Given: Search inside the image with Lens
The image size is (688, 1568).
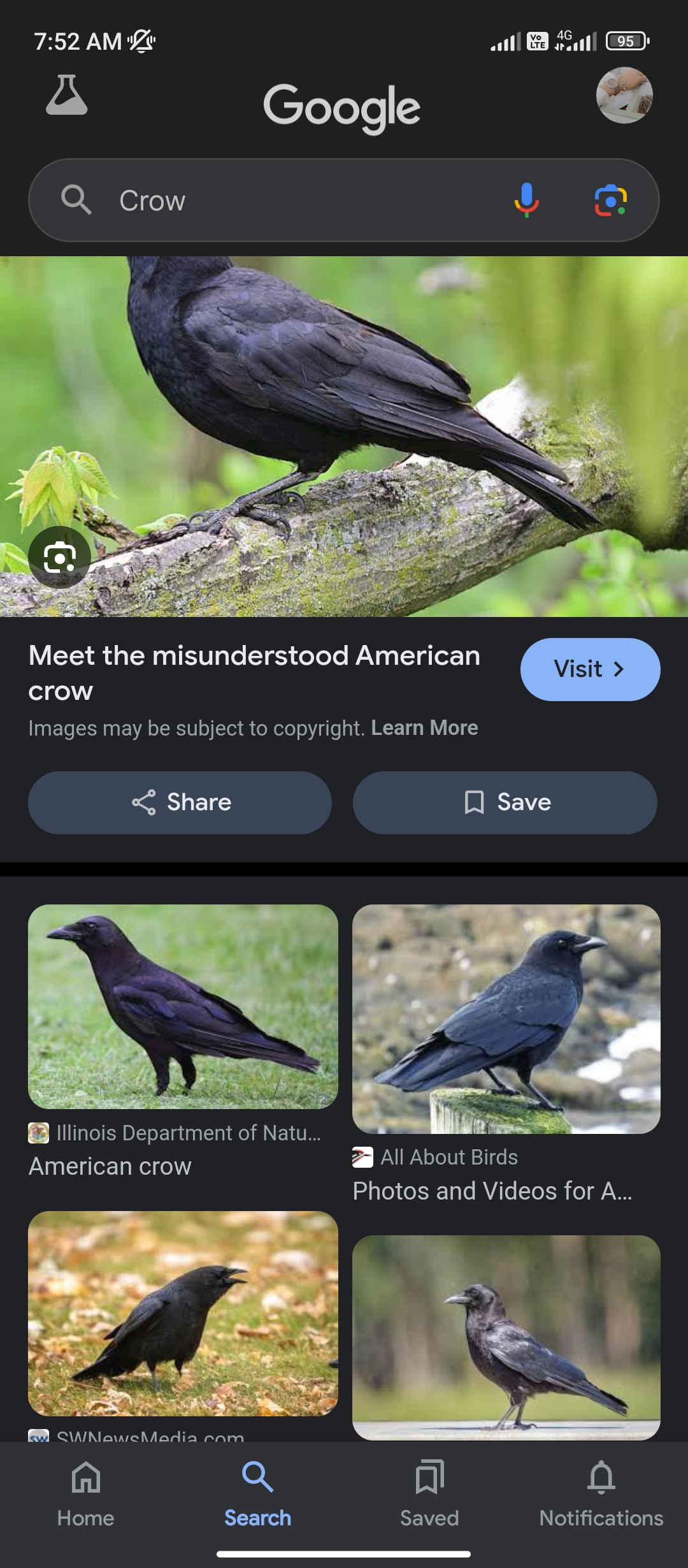Looking at the screenshot, I should (59, 558).
